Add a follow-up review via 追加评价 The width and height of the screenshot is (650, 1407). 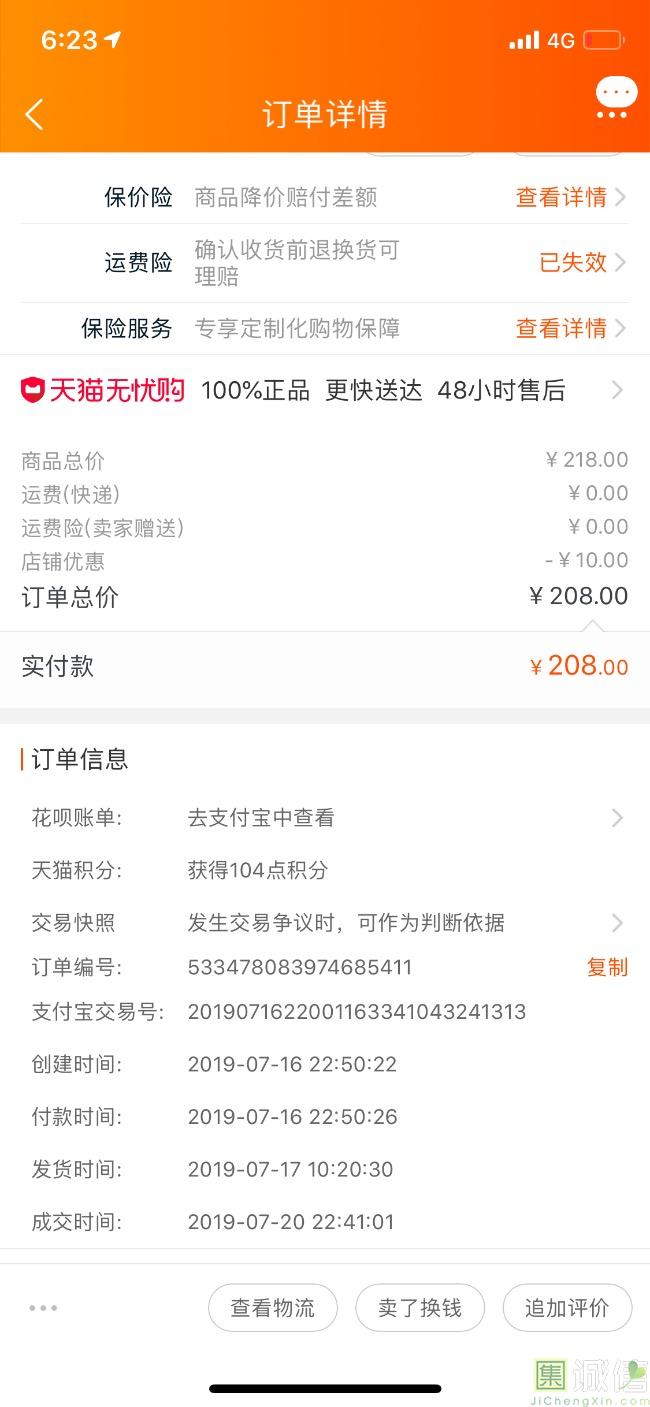coord(567,1308)
